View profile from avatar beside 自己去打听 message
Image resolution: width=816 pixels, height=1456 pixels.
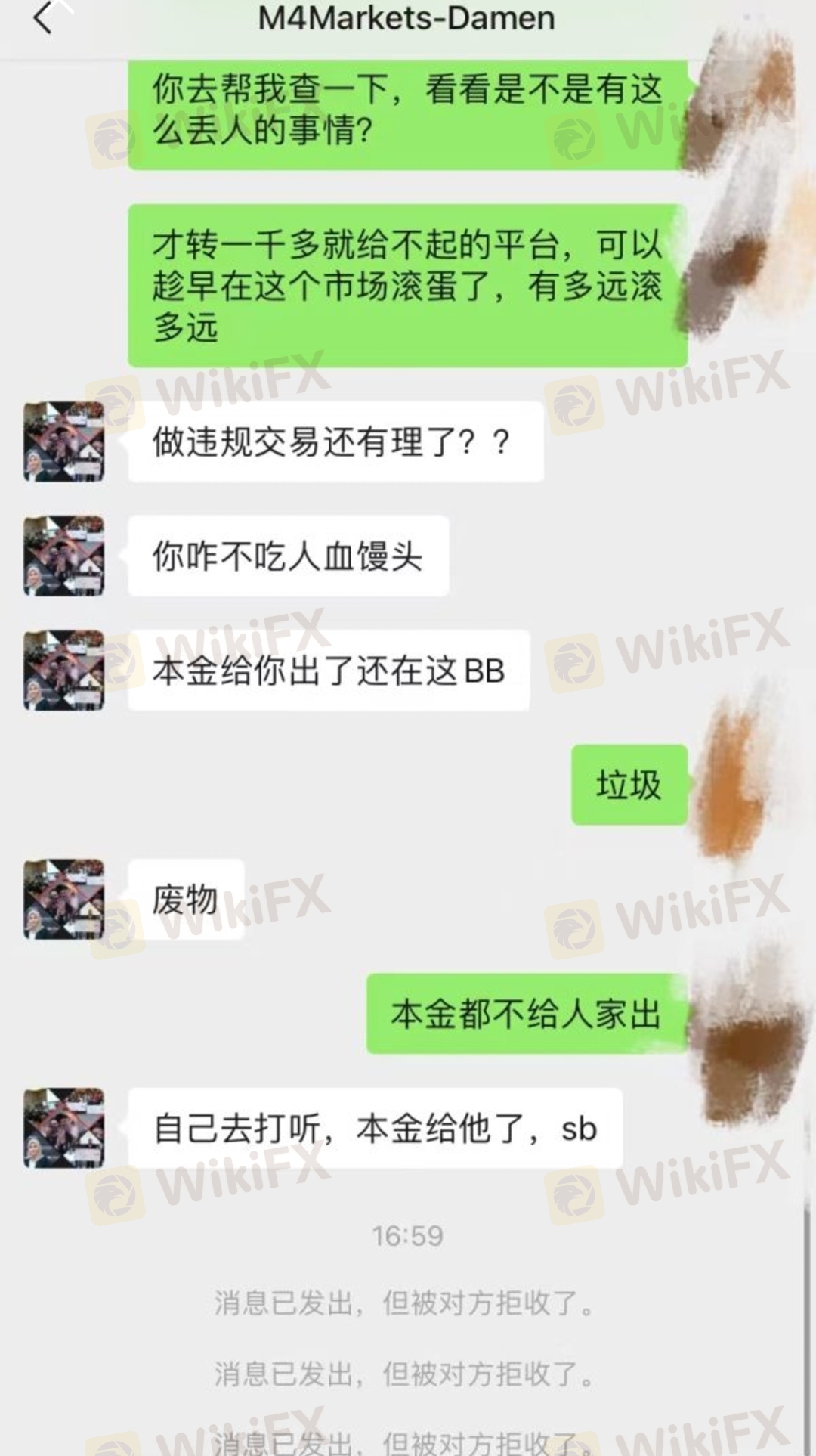coord(64,1127)
